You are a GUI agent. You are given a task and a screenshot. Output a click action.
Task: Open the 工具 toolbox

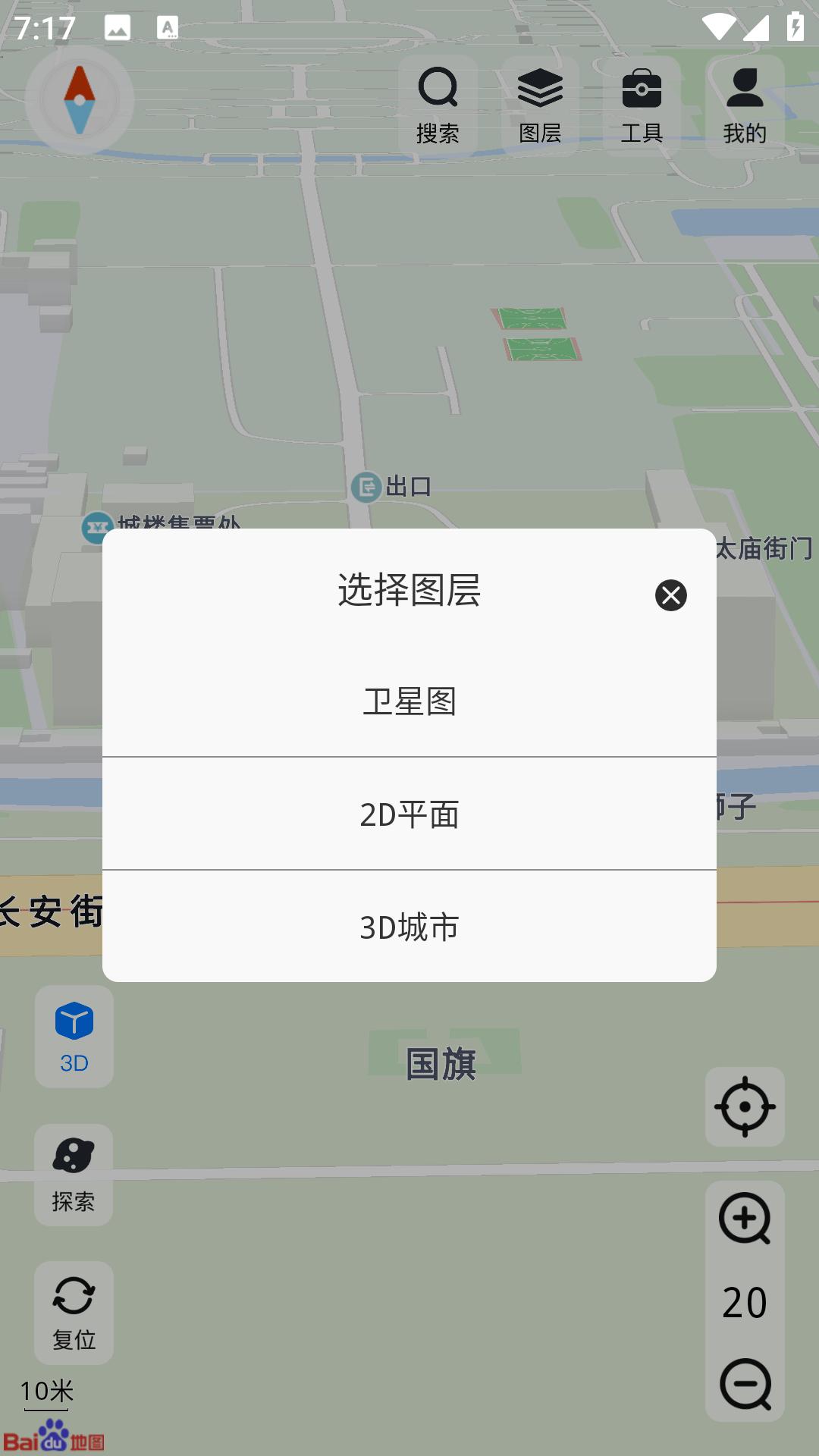(642, 106)
